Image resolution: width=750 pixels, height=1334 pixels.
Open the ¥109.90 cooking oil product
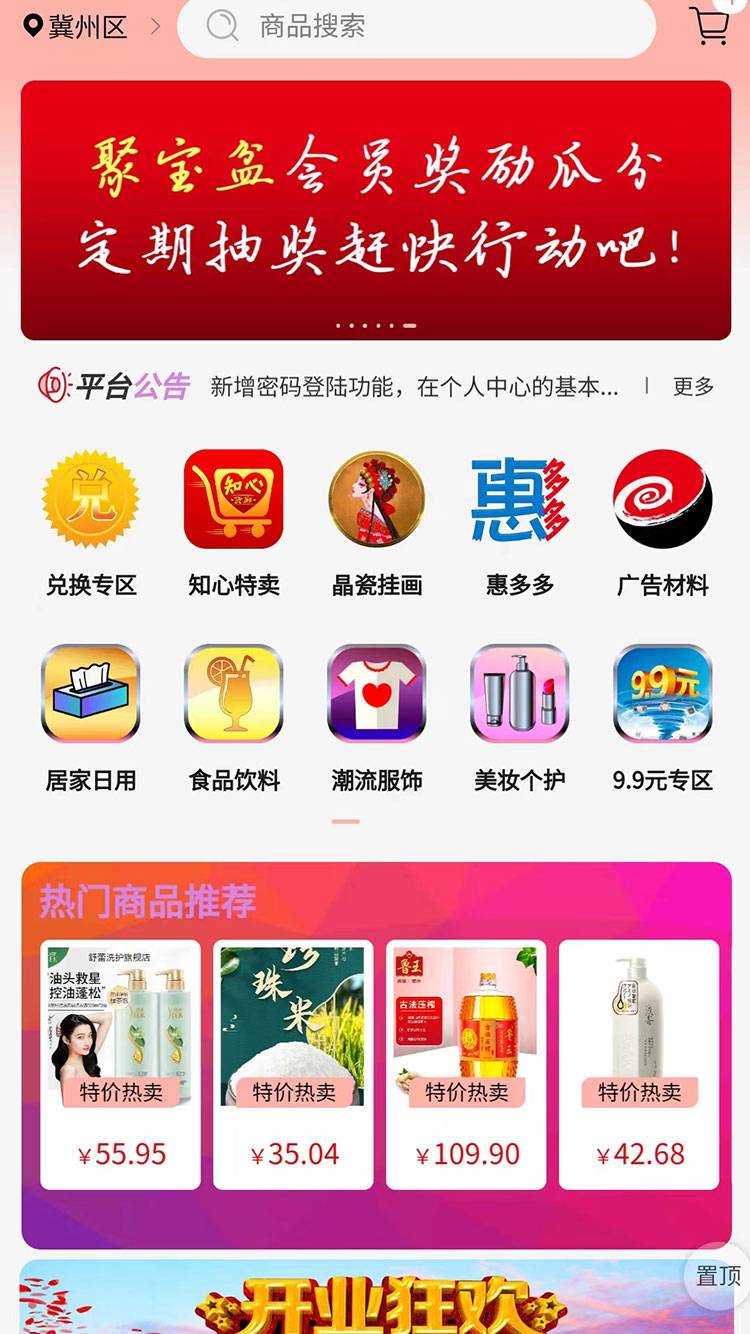(466, 1064)
